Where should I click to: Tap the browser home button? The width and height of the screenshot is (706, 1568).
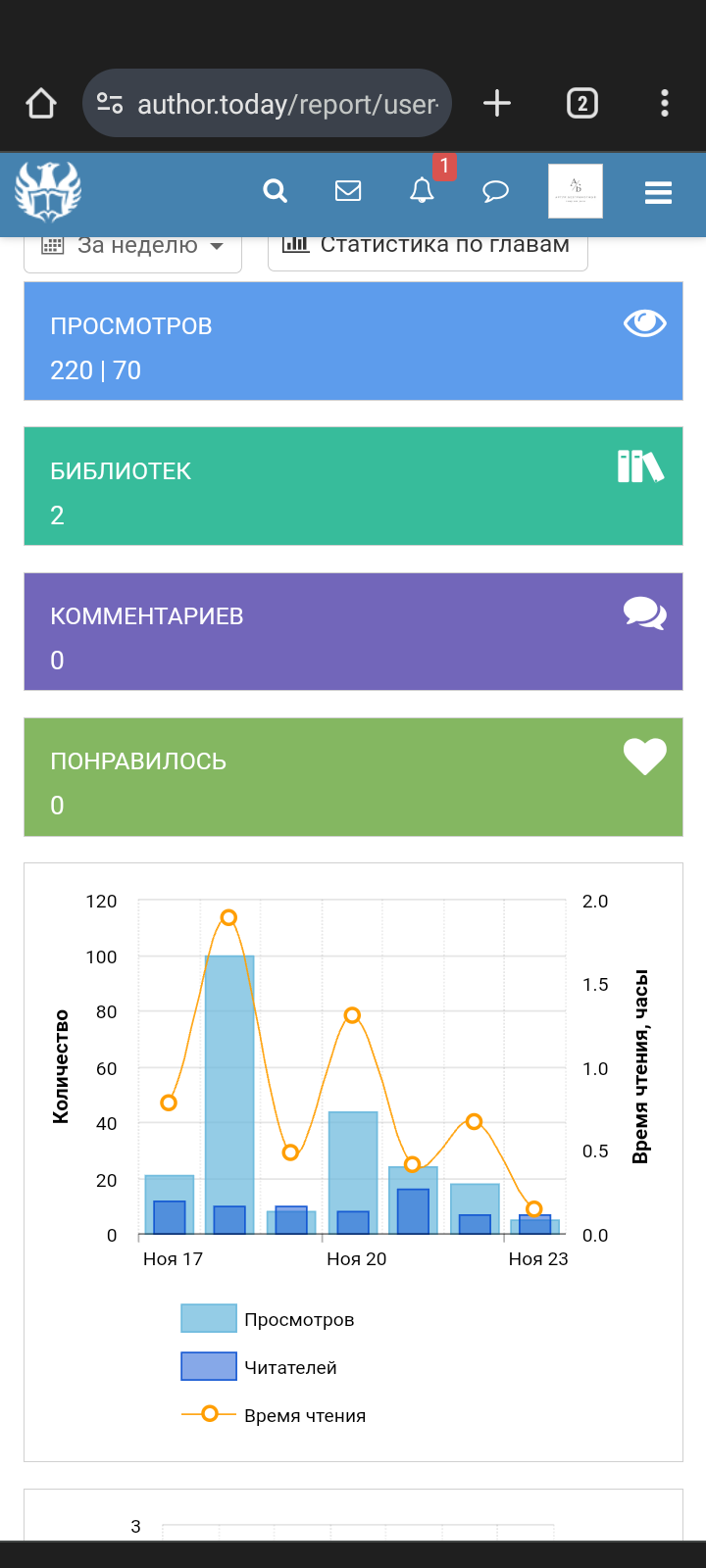click(41, 103)
